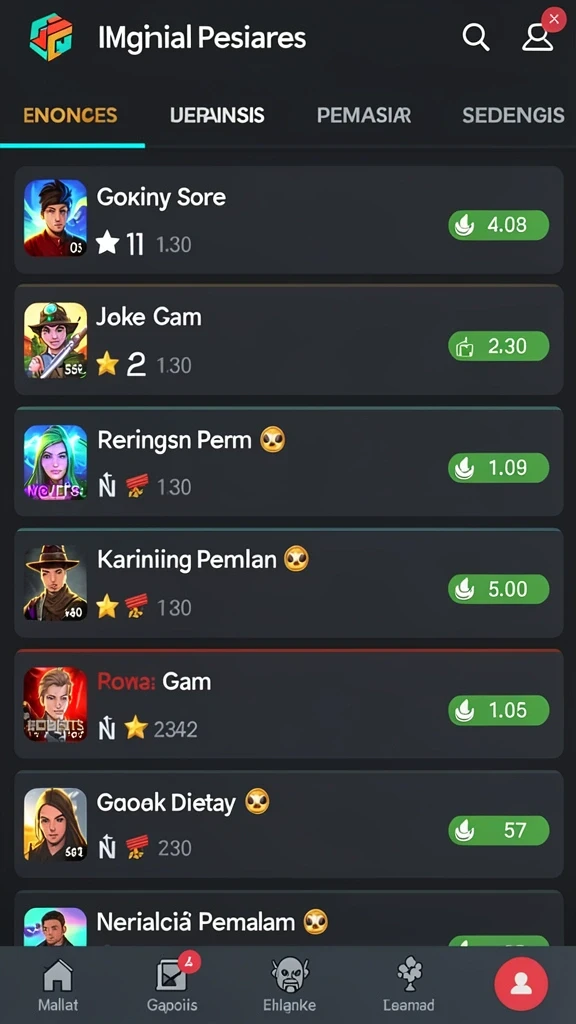Select the ENONCES tab
The width and height of the screenshot is (576, 1024).
tap(71, 116)
